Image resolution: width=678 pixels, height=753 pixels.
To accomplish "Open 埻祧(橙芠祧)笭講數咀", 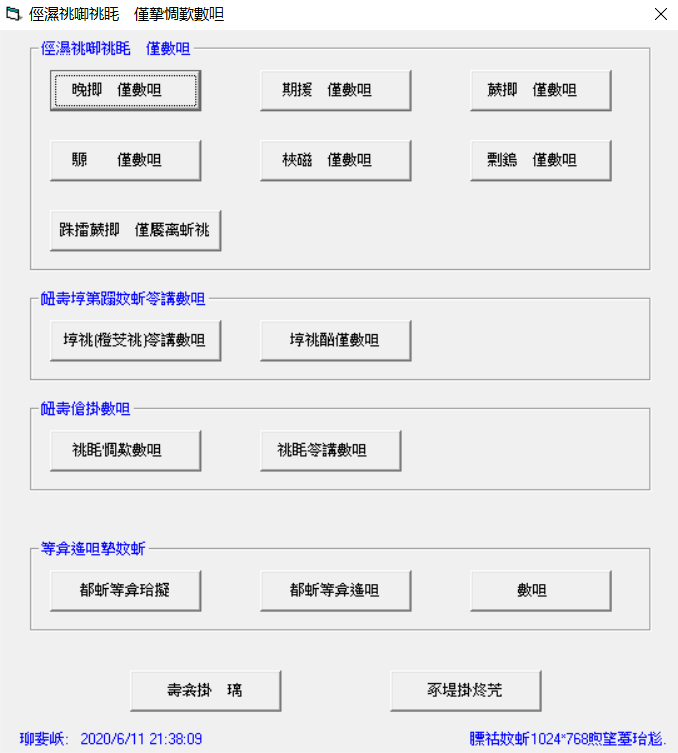I will 135,340.
